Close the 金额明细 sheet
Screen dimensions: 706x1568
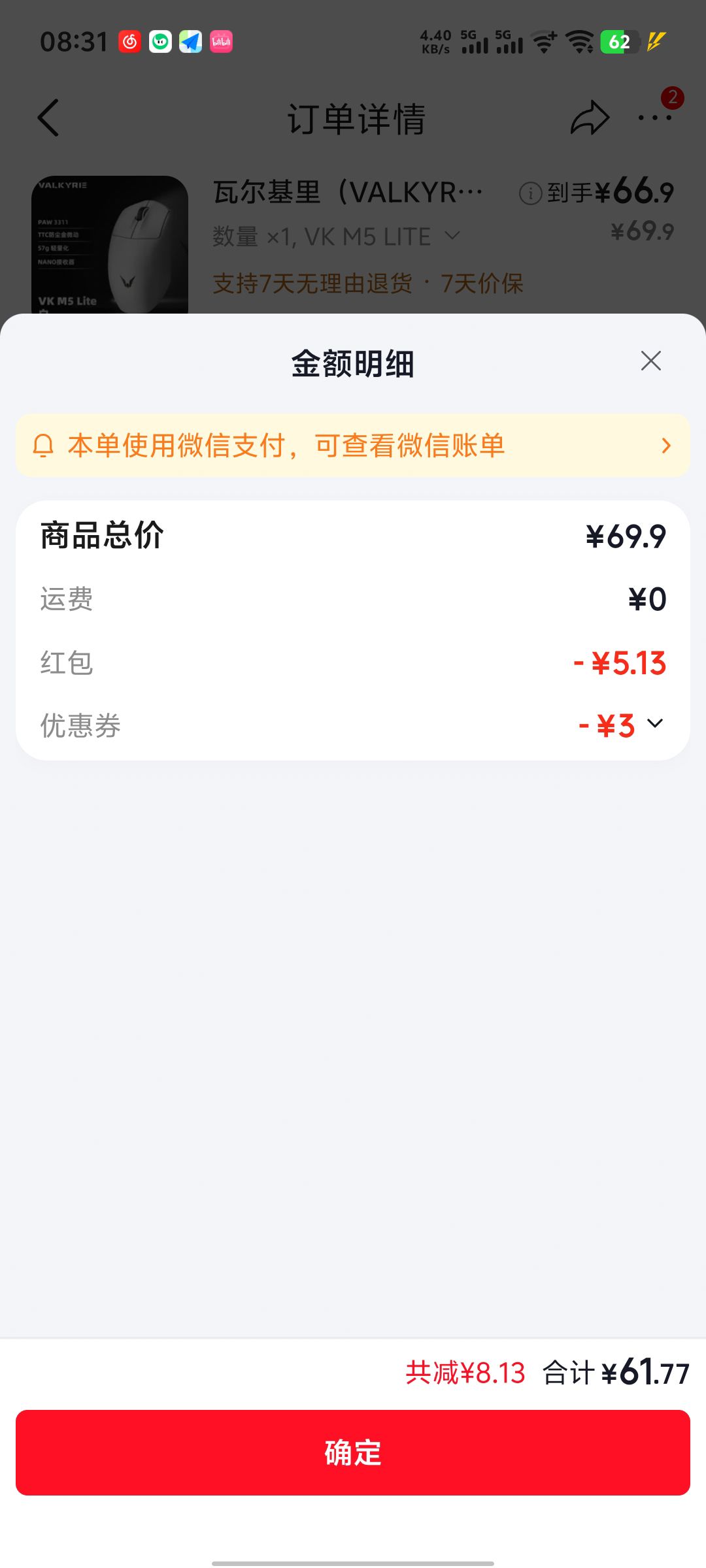(651, 361)
